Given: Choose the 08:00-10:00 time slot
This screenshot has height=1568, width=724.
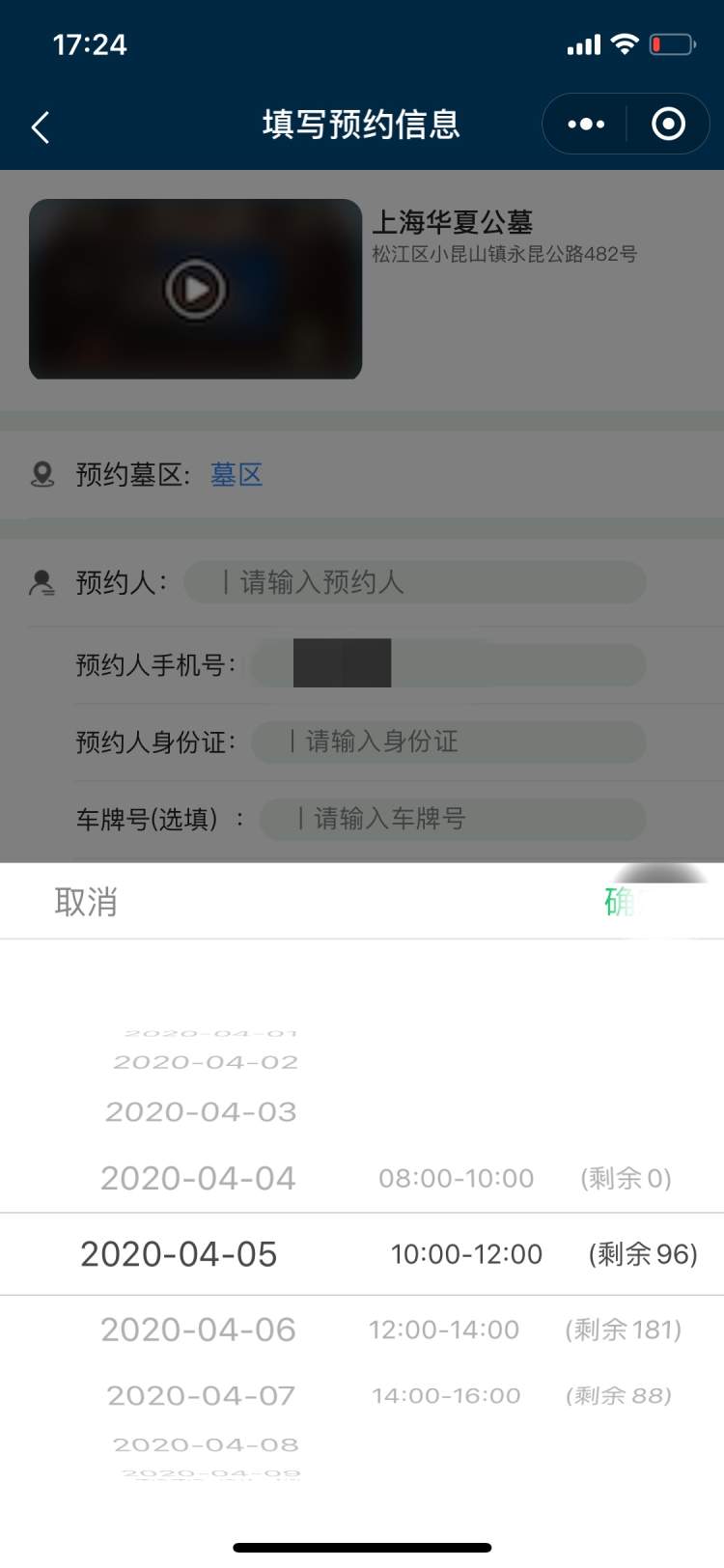Looking at the screenshot, I should (456, 1178).
